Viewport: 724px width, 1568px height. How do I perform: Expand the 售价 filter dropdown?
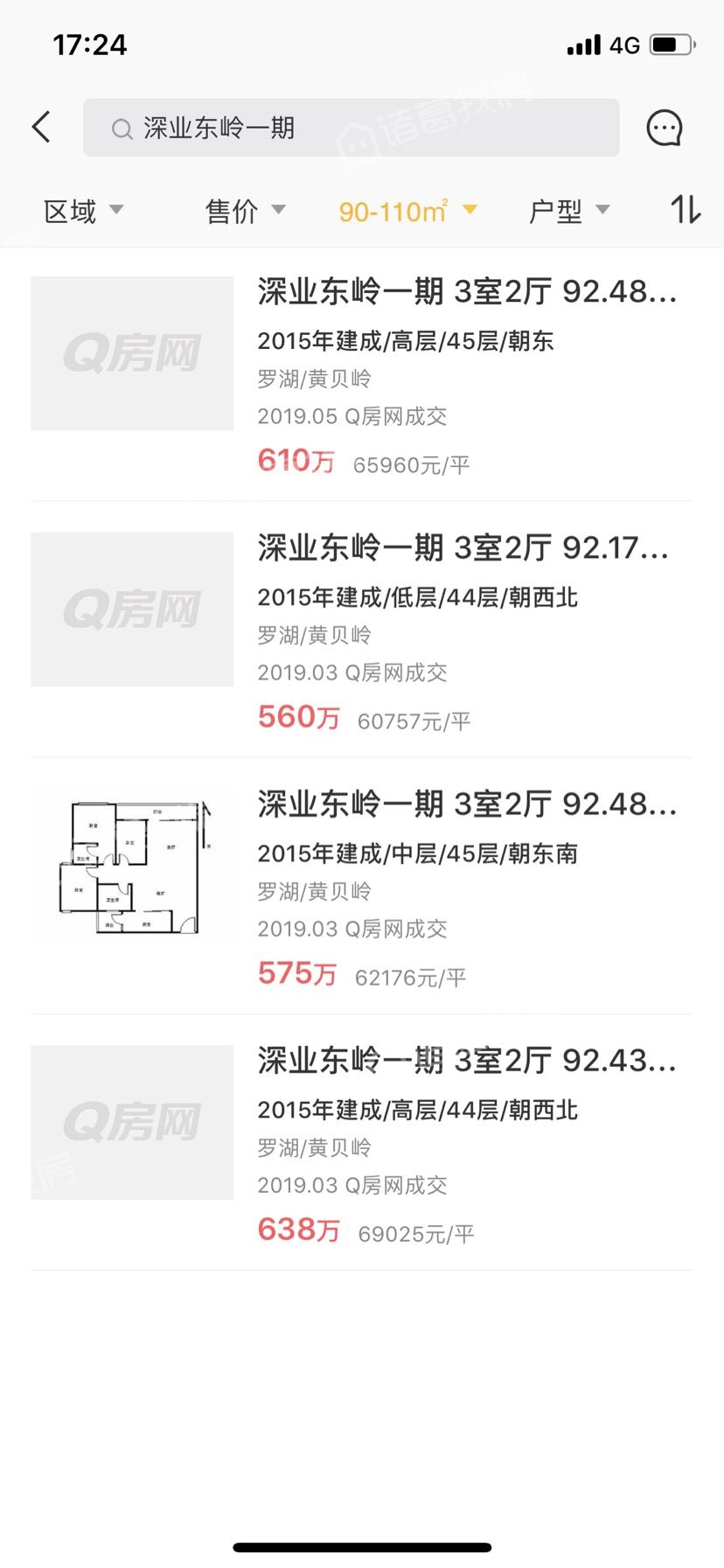coord(246,211)
